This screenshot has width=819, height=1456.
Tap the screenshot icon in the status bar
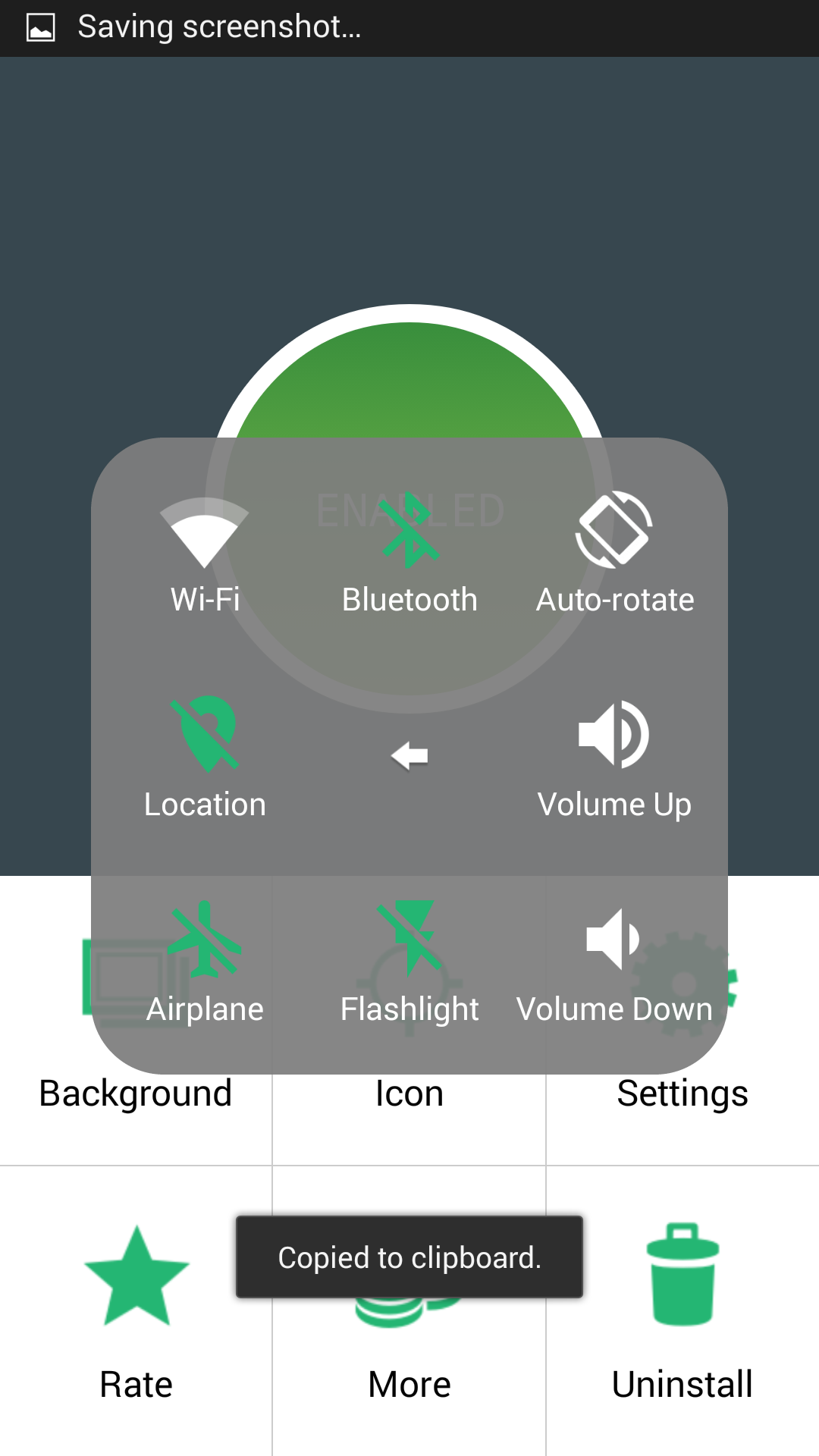tap(41, 27)
